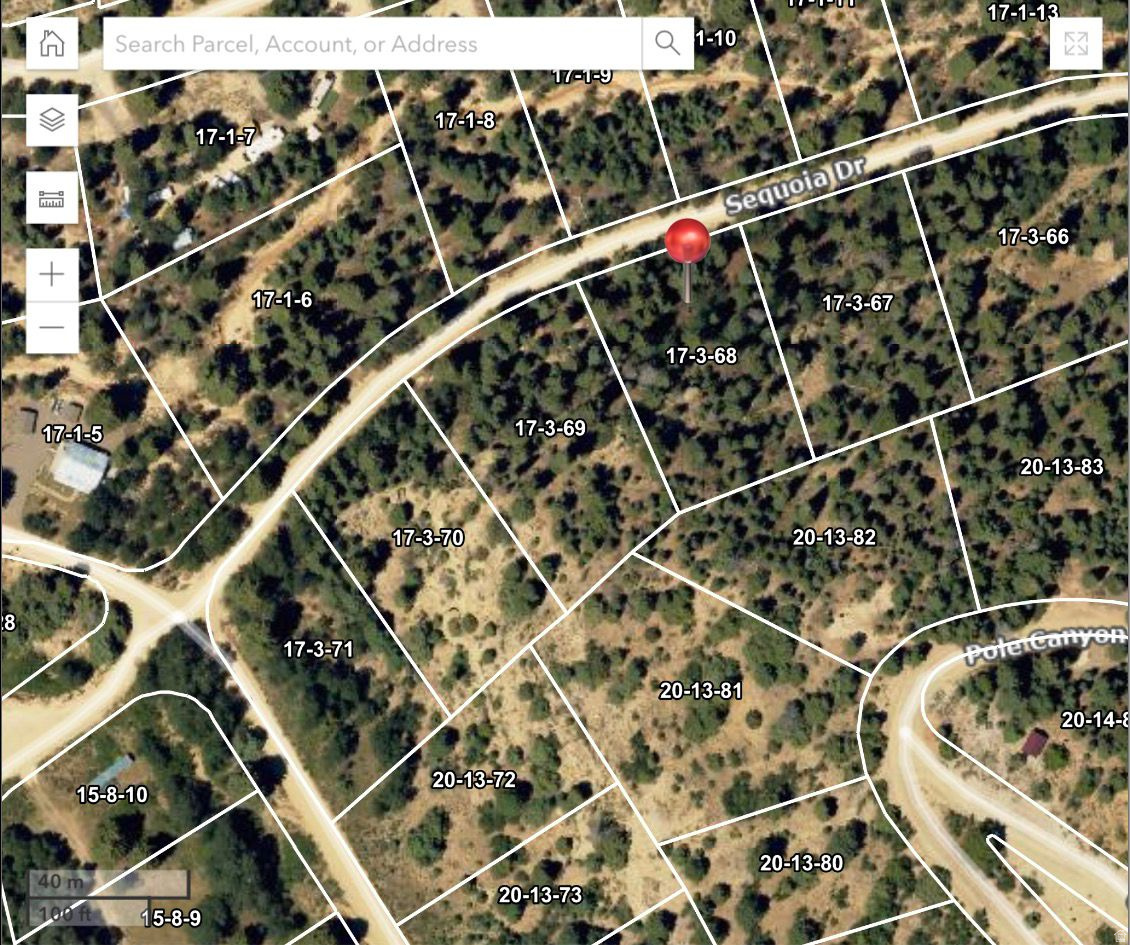Select the red pin marker
Viewport: 1130px width, 945px height.
tap(688, 243)
